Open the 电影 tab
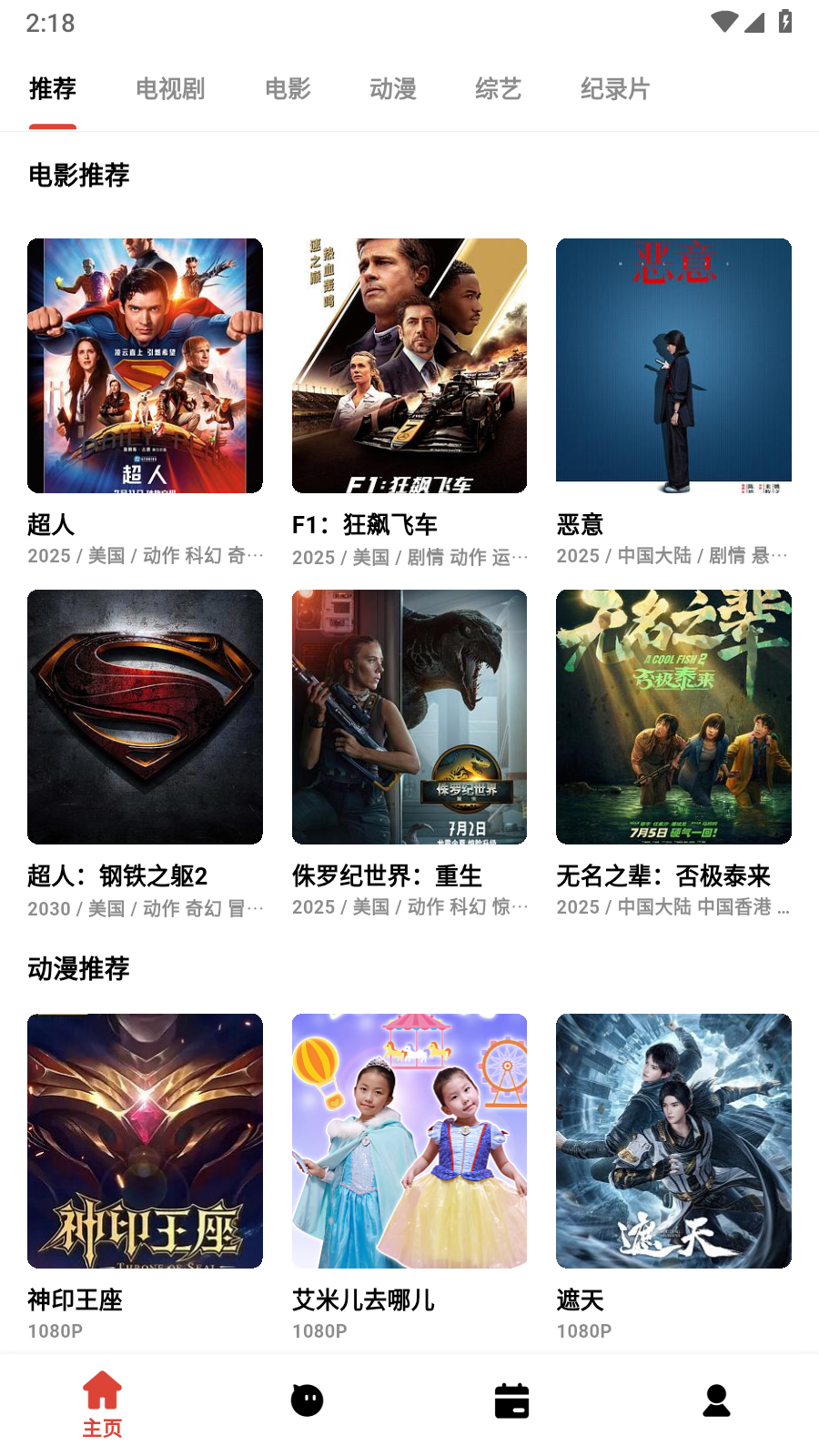The image size is (819, 1456). [288, 89]
